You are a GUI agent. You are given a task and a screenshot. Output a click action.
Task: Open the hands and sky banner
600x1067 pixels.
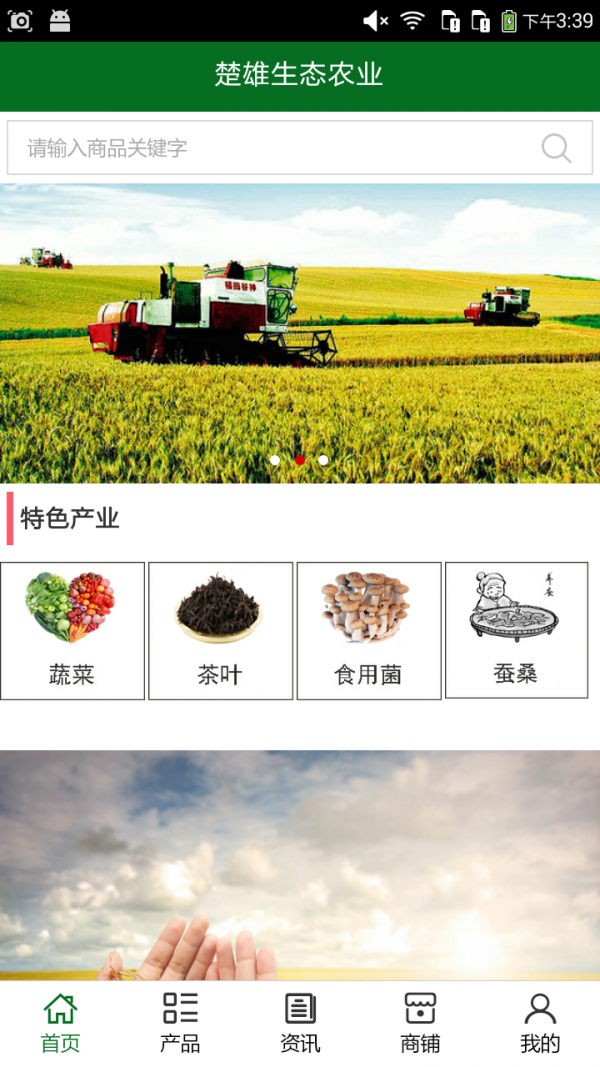[x=300, y=865]
